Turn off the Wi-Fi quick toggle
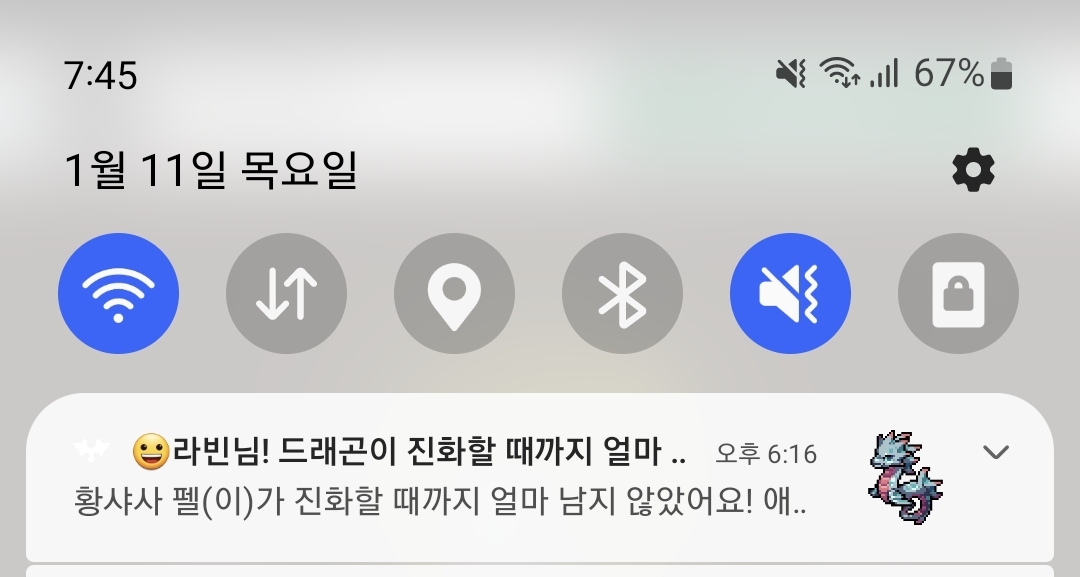The image size is (1080, 577). 118,294
